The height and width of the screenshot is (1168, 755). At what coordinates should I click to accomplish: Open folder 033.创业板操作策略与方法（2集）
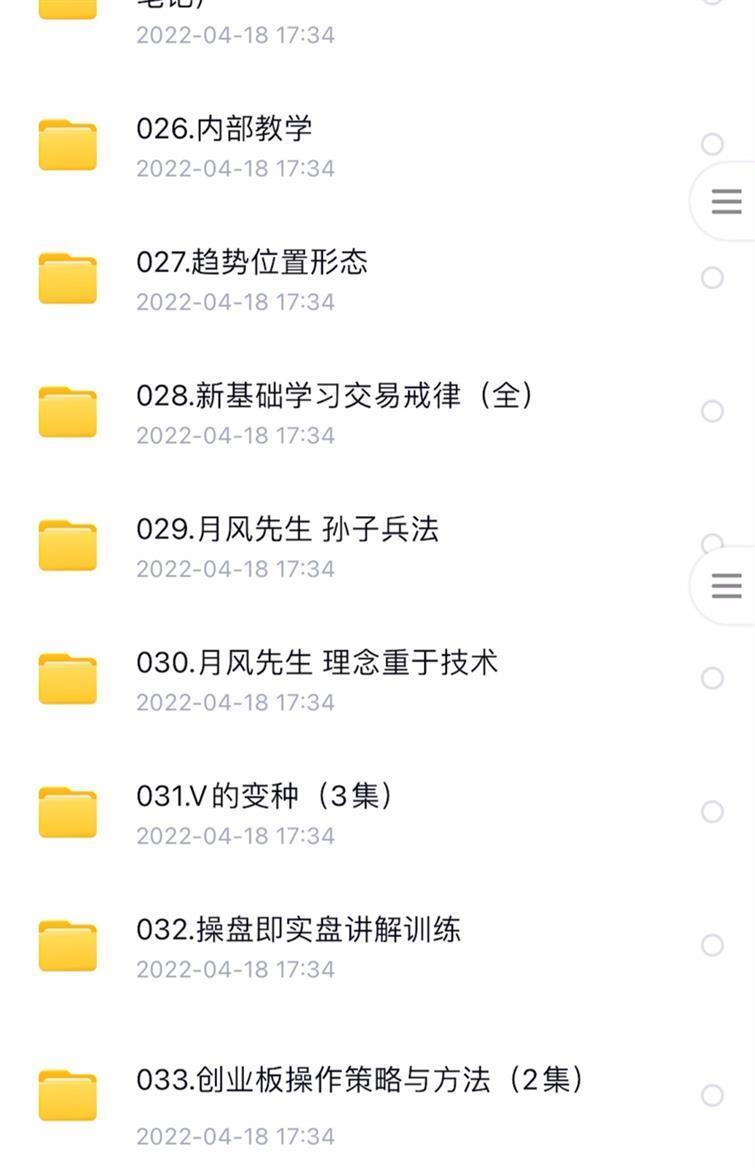pyautogui.click(x=361, y=1081)
